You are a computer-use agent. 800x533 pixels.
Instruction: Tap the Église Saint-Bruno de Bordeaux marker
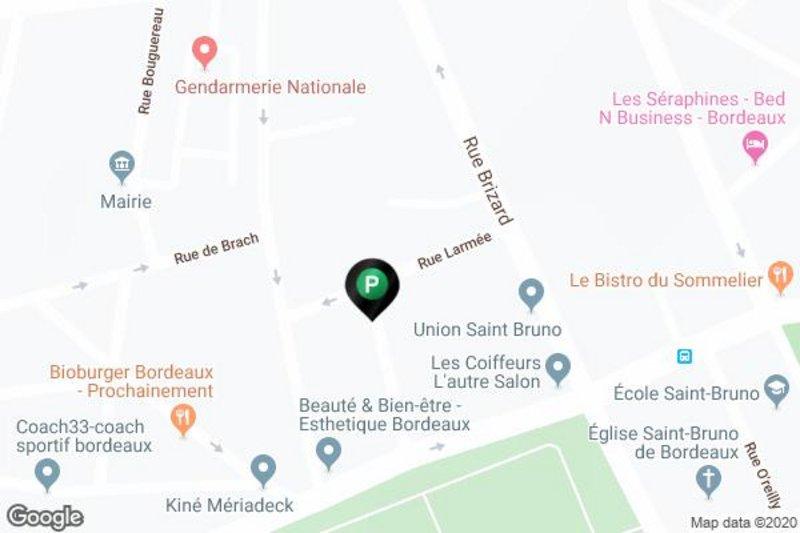709,481
